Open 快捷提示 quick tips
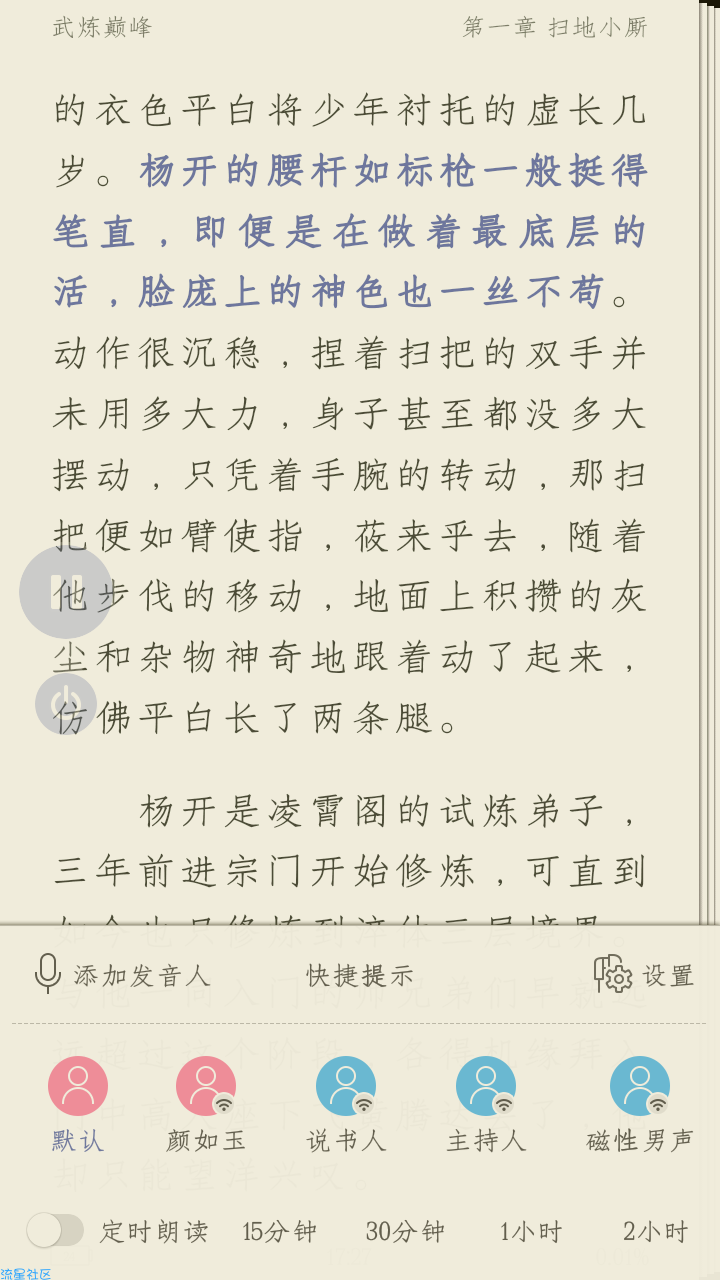Viewport: 720px width, 1280px height. (x=360, y=975)
